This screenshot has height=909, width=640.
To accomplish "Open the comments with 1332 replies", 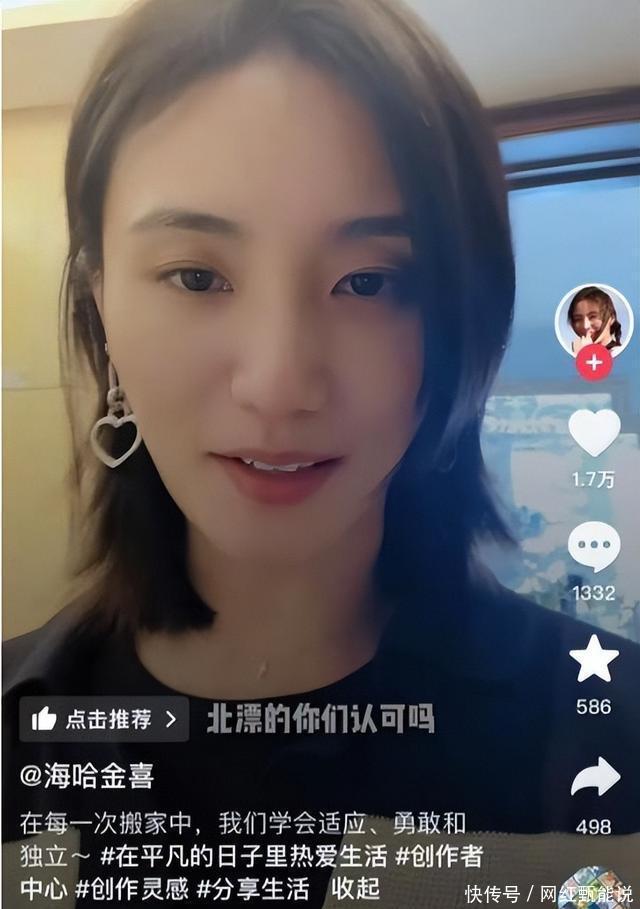I will (594, 547).
